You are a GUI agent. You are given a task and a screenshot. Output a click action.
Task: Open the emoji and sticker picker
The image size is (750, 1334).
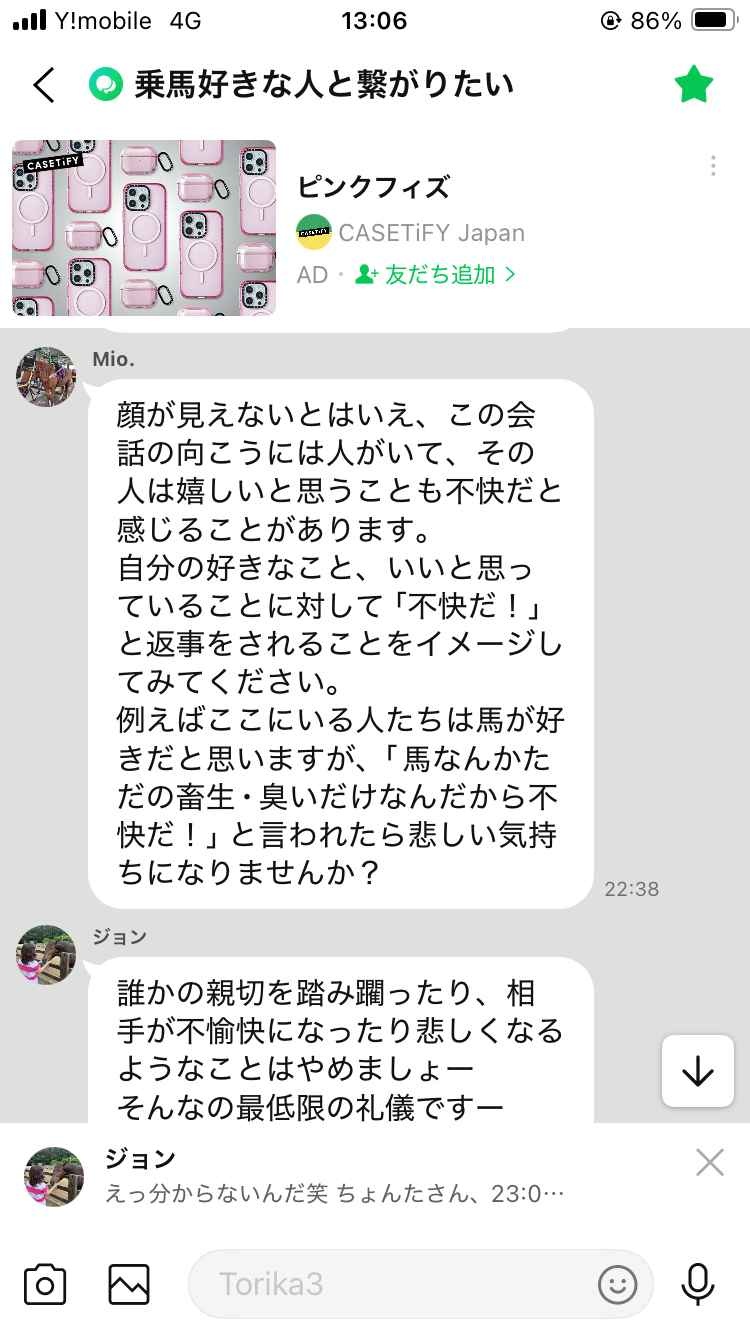click(617, 1284)
